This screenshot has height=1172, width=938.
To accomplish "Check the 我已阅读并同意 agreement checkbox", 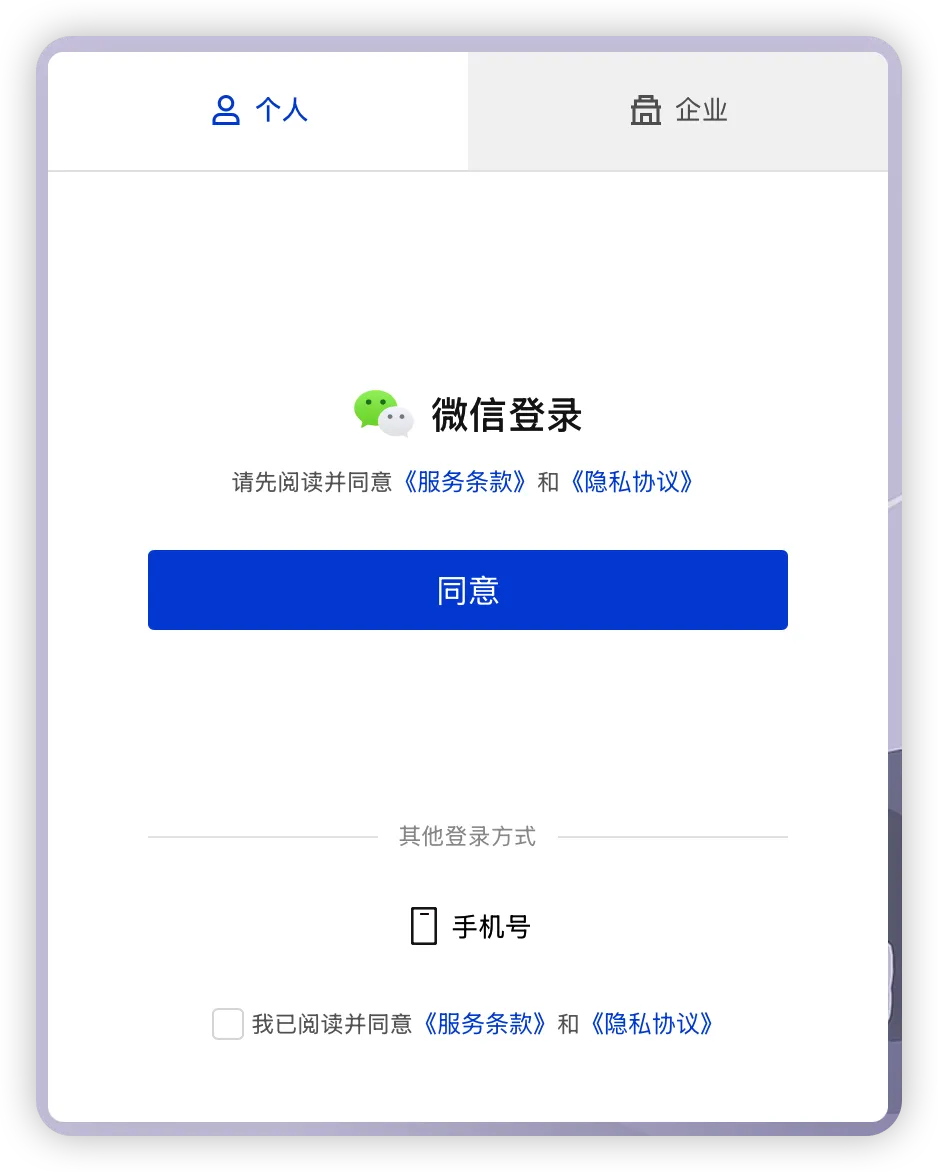I will coord(227,1024).
